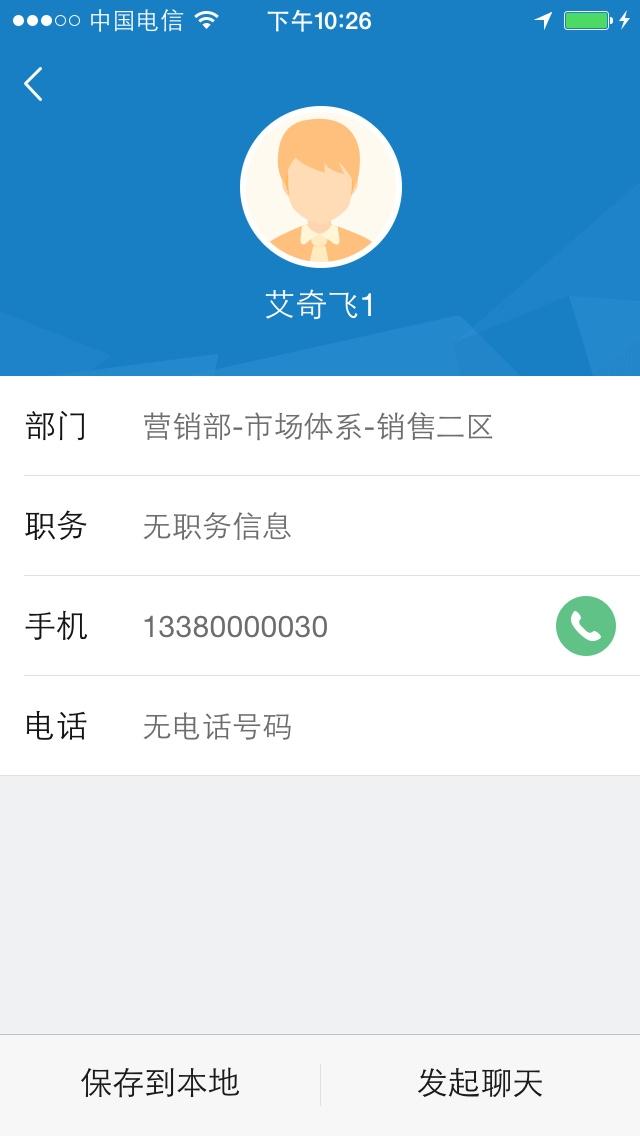The width and height of the screenshot is (640, 1136).
Task: Open 艾奇飞1's profile avatar
Action: 321,187
